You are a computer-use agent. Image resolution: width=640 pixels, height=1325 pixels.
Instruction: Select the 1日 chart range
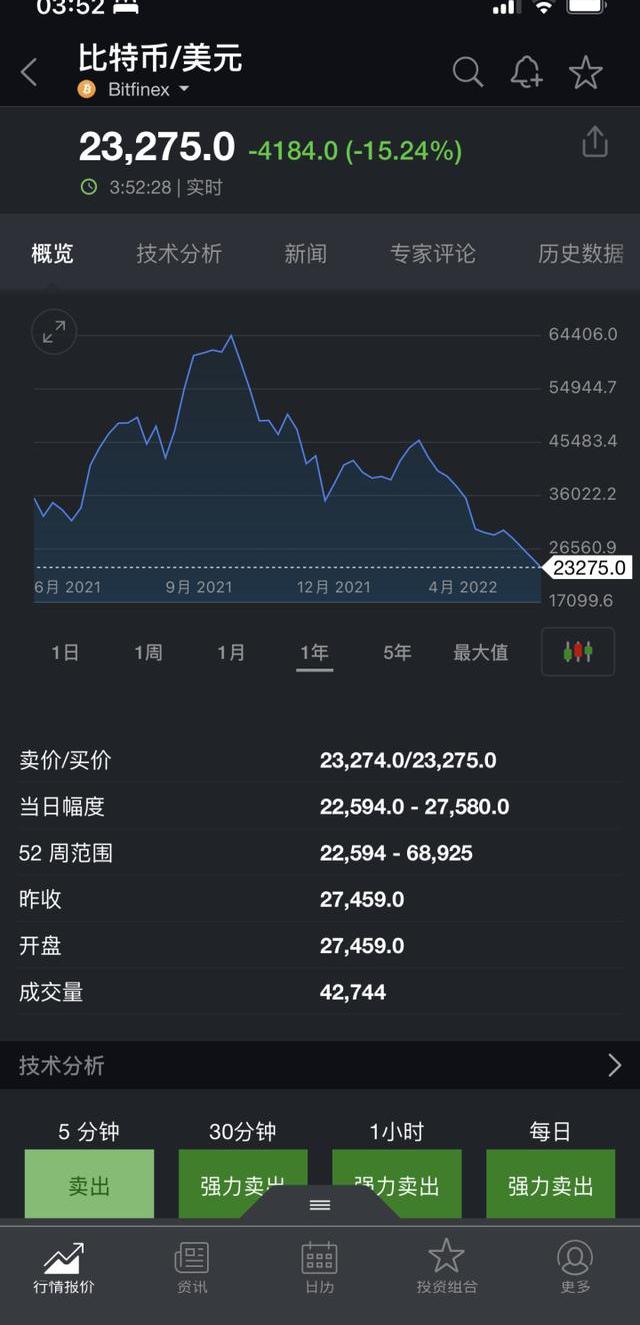tap(65, 652)
